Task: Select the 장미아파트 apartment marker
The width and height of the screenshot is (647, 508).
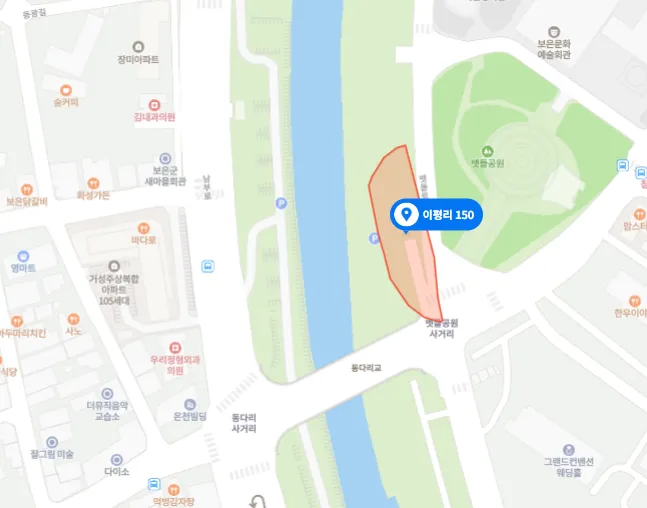Action: (138, 46)
